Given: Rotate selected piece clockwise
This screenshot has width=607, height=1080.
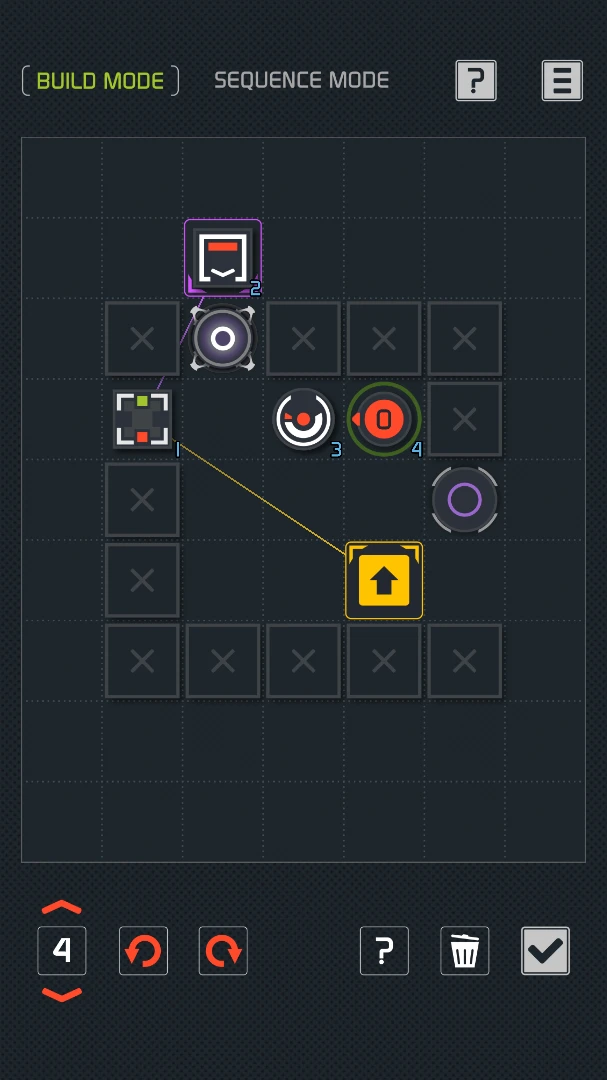Looking at the screenshot, I should coord(223,951).
